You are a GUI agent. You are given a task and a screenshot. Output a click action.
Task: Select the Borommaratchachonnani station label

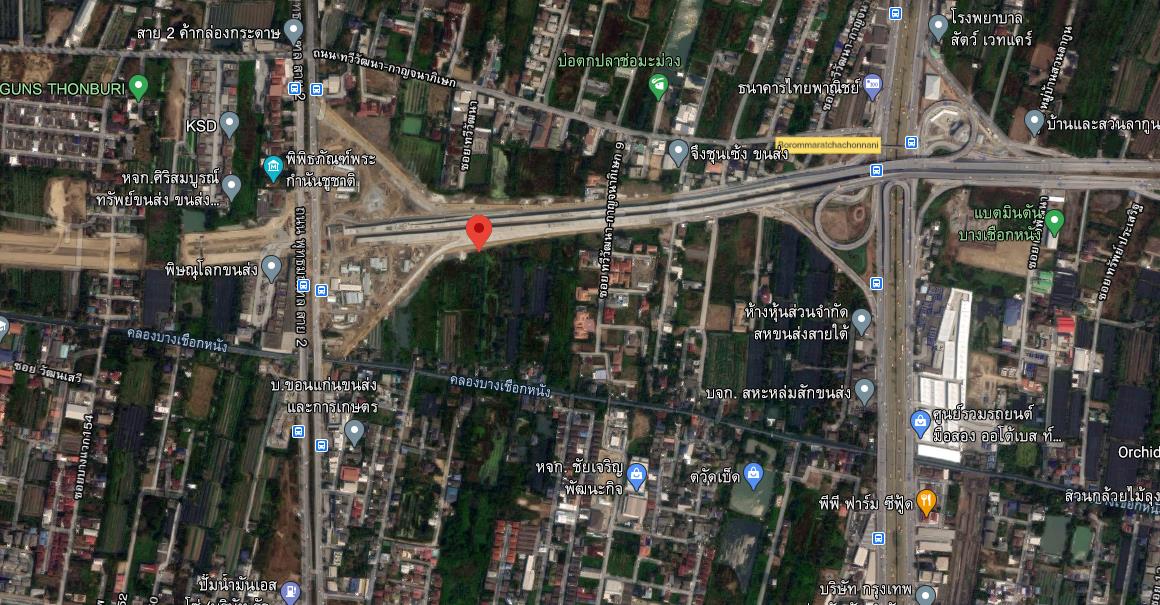[828, 144]
